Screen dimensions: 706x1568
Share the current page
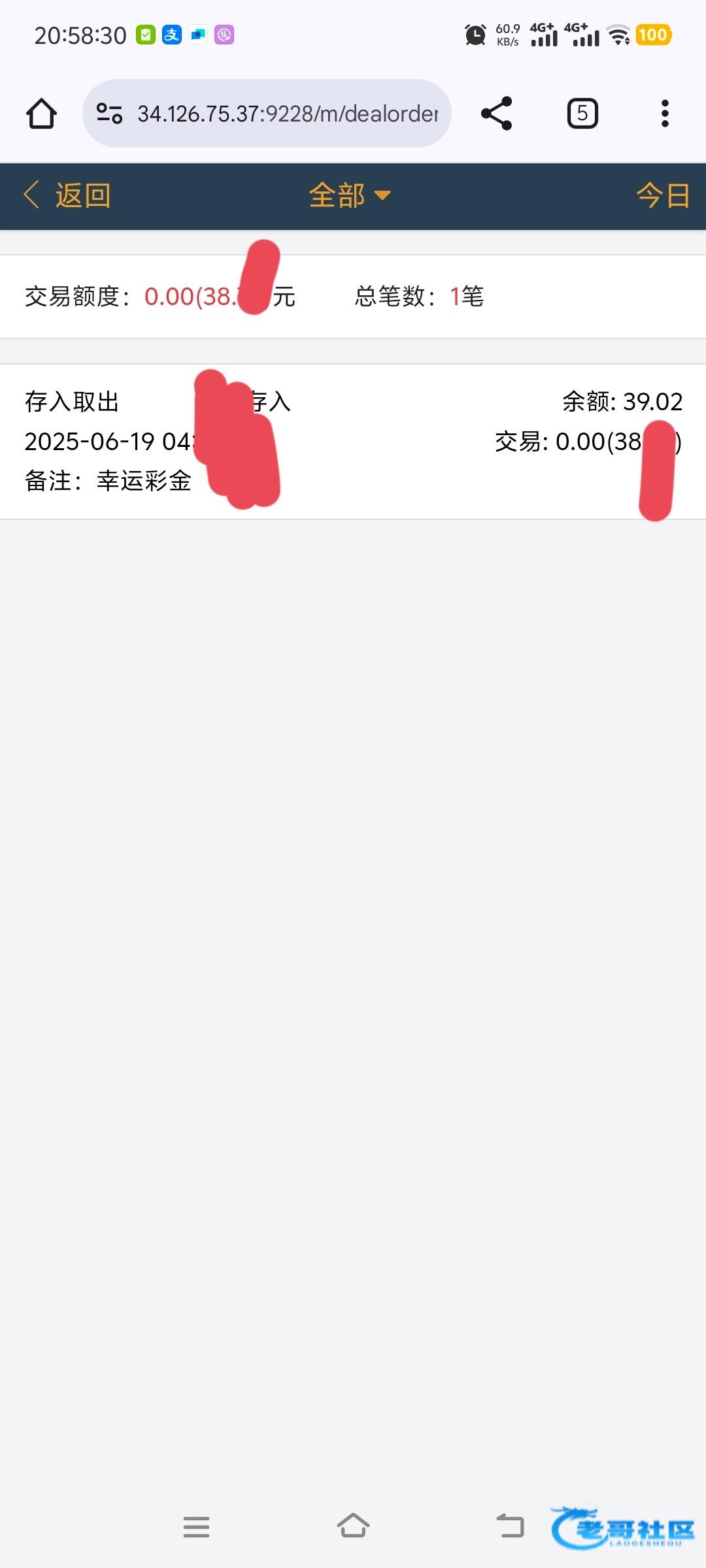click(496, 114)
